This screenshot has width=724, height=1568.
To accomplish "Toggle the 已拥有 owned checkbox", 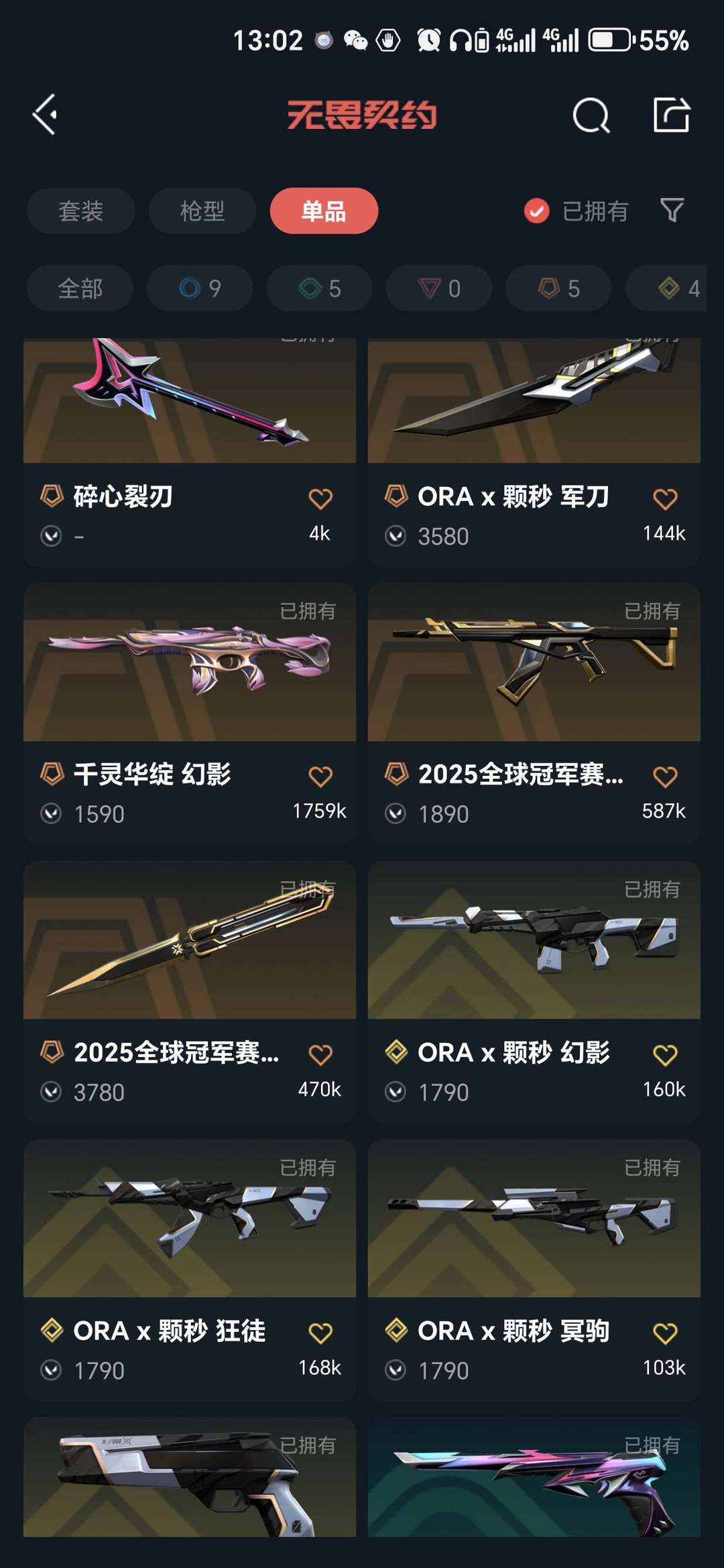I will point(536,211).
